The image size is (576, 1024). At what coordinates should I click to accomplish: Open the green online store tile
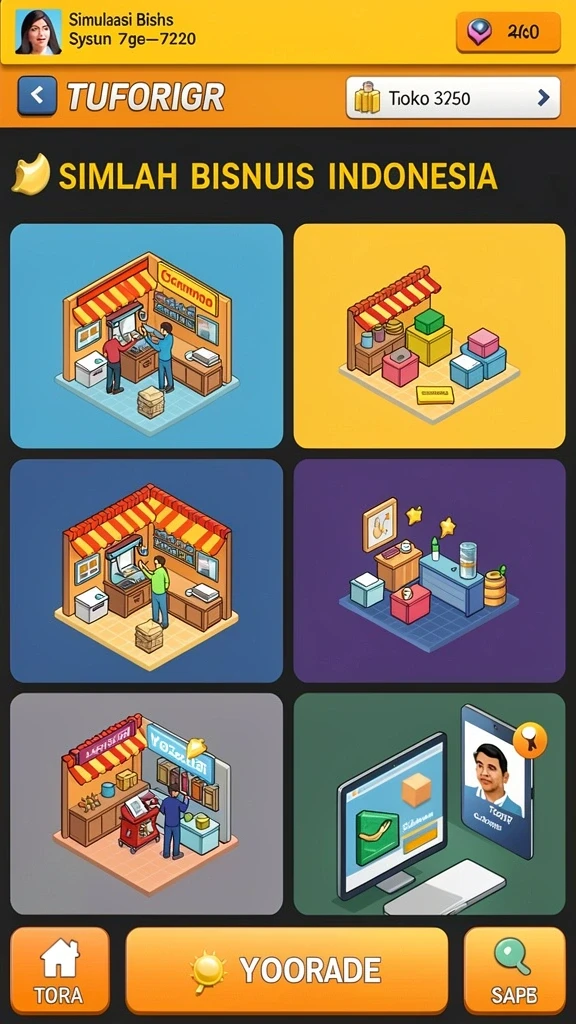point(429,804)
